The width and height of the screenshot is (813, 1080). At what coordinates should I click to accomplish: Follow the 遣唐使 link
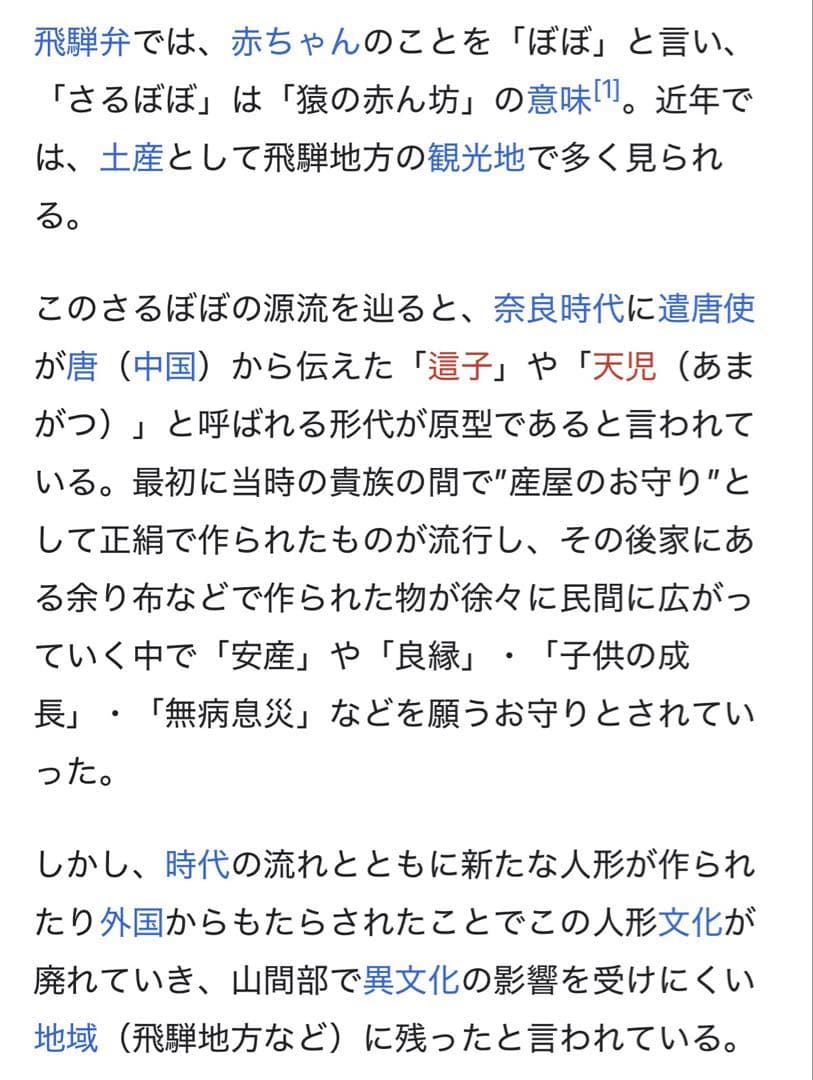tap(706, 309)
